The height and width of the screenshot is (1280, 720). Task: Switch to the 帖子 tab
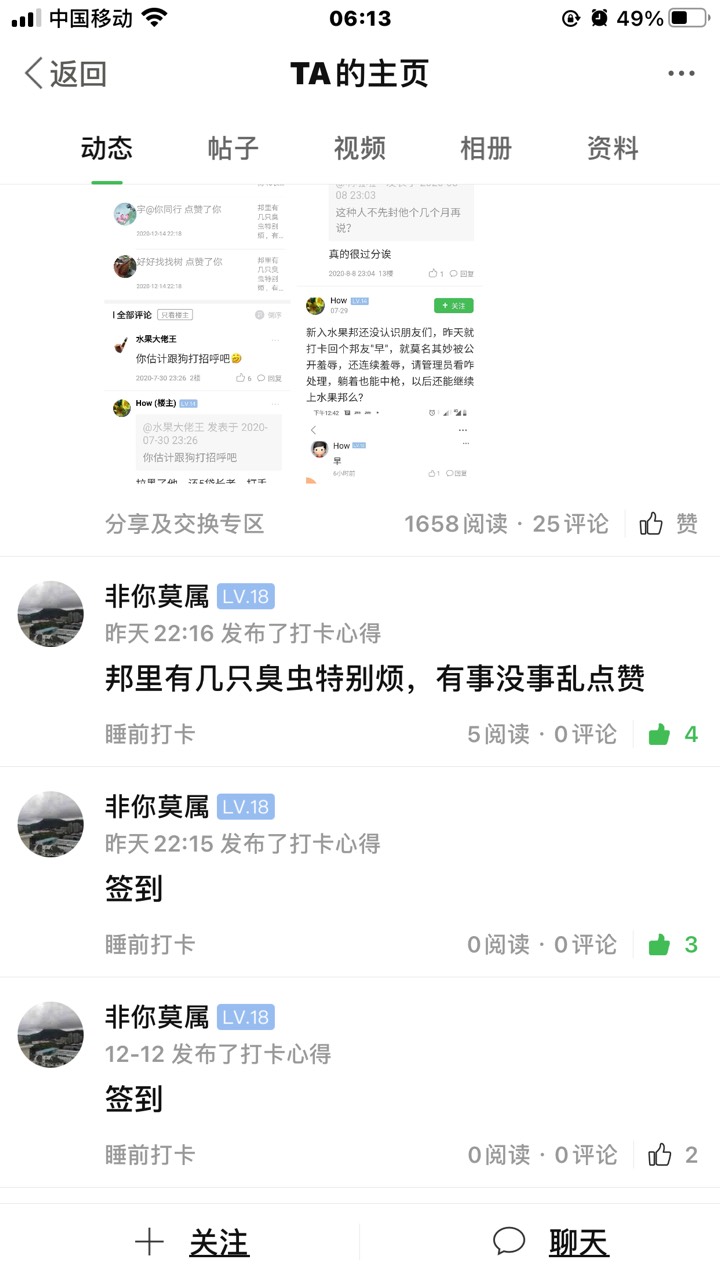[x=233, y=149]
